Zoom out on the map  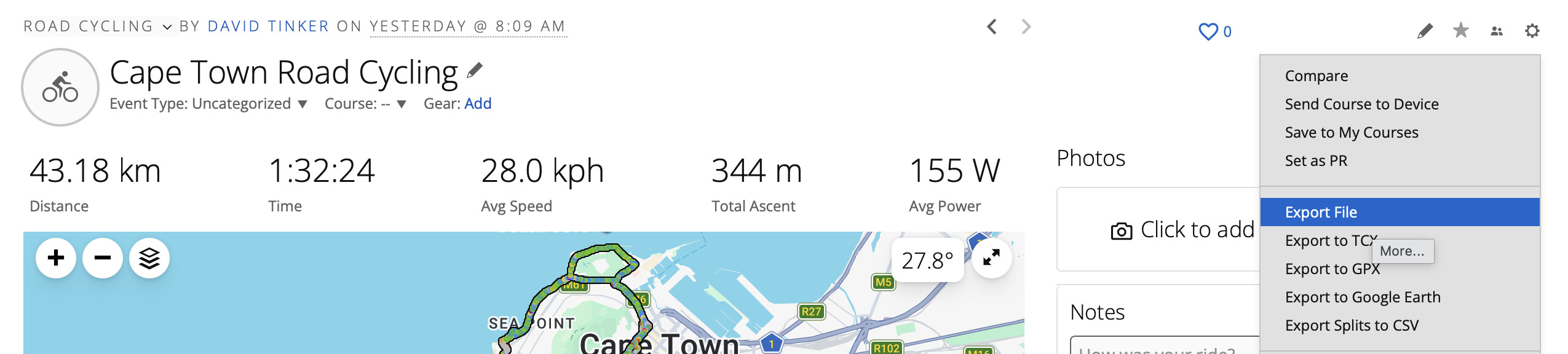tap(103, 258)
